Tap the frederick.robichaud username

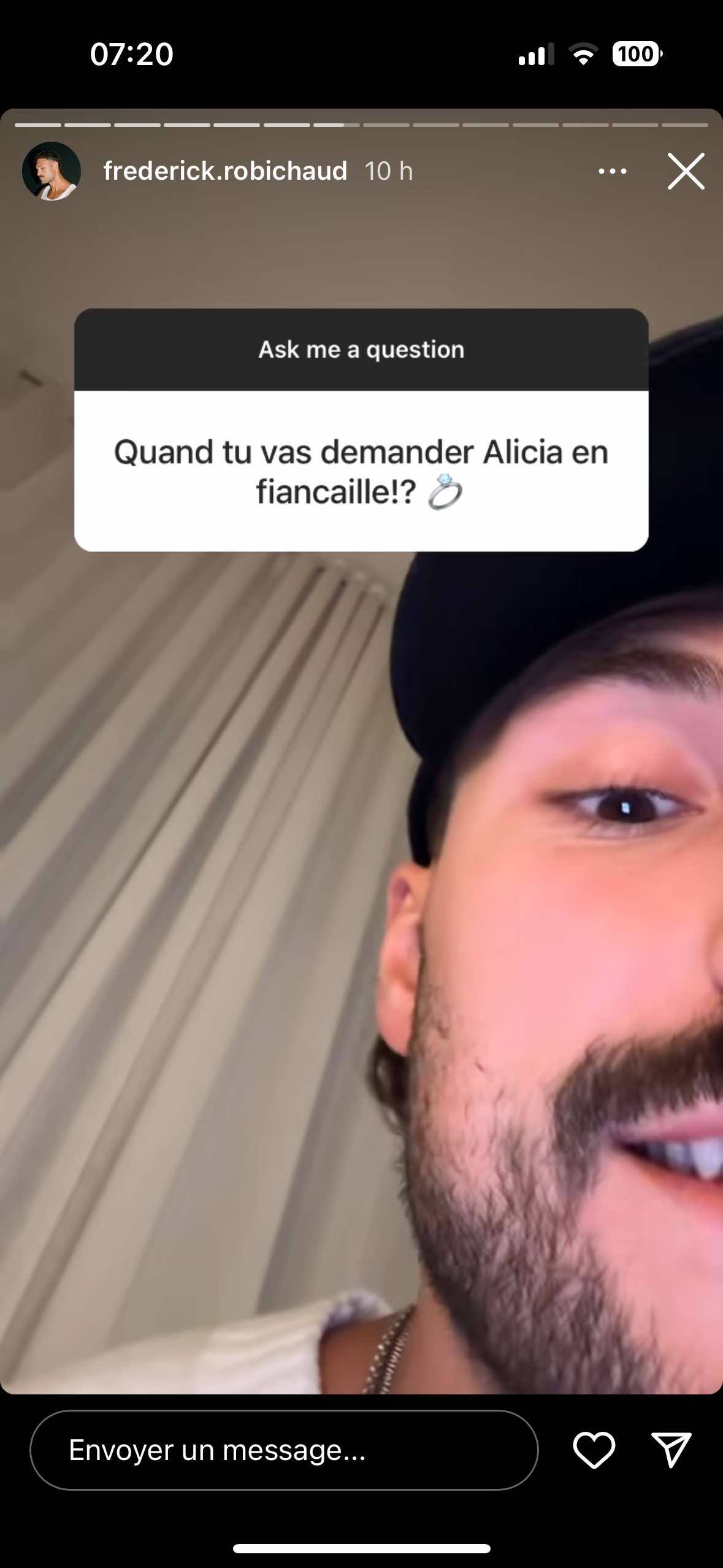225,171
